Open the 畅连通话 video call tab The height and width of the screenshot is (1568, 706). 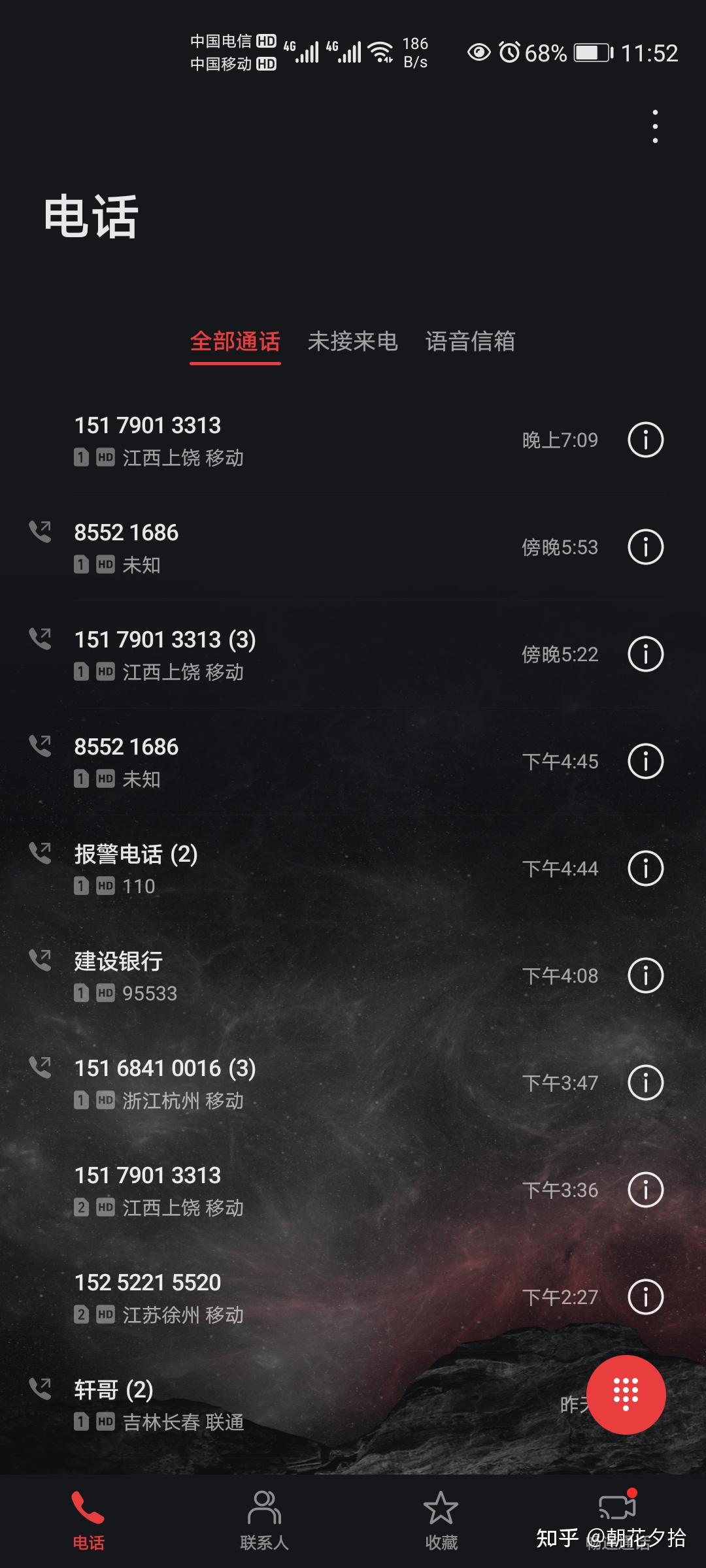(618, 1519)
